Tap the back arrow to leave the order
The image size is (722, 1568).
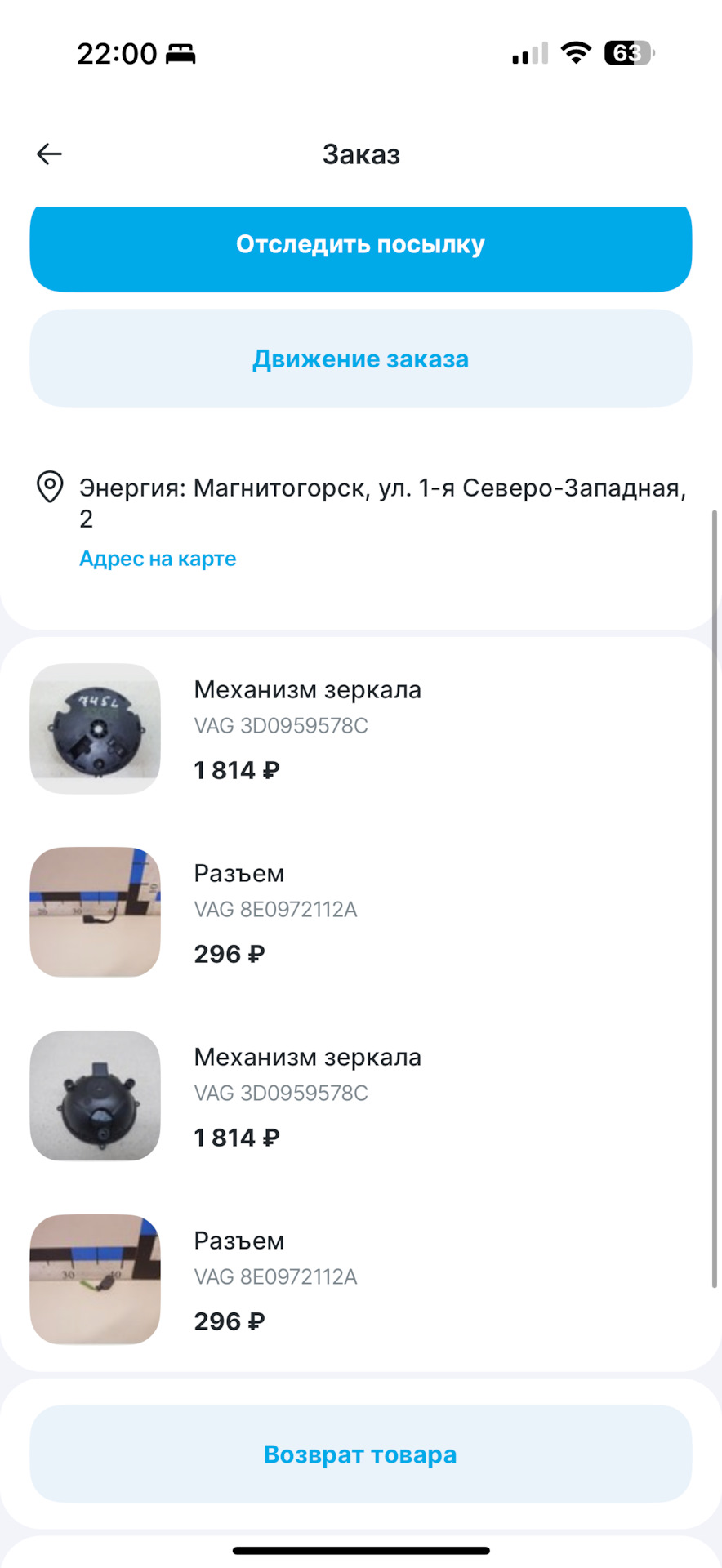pyautogui.click(x=49, y=154)
